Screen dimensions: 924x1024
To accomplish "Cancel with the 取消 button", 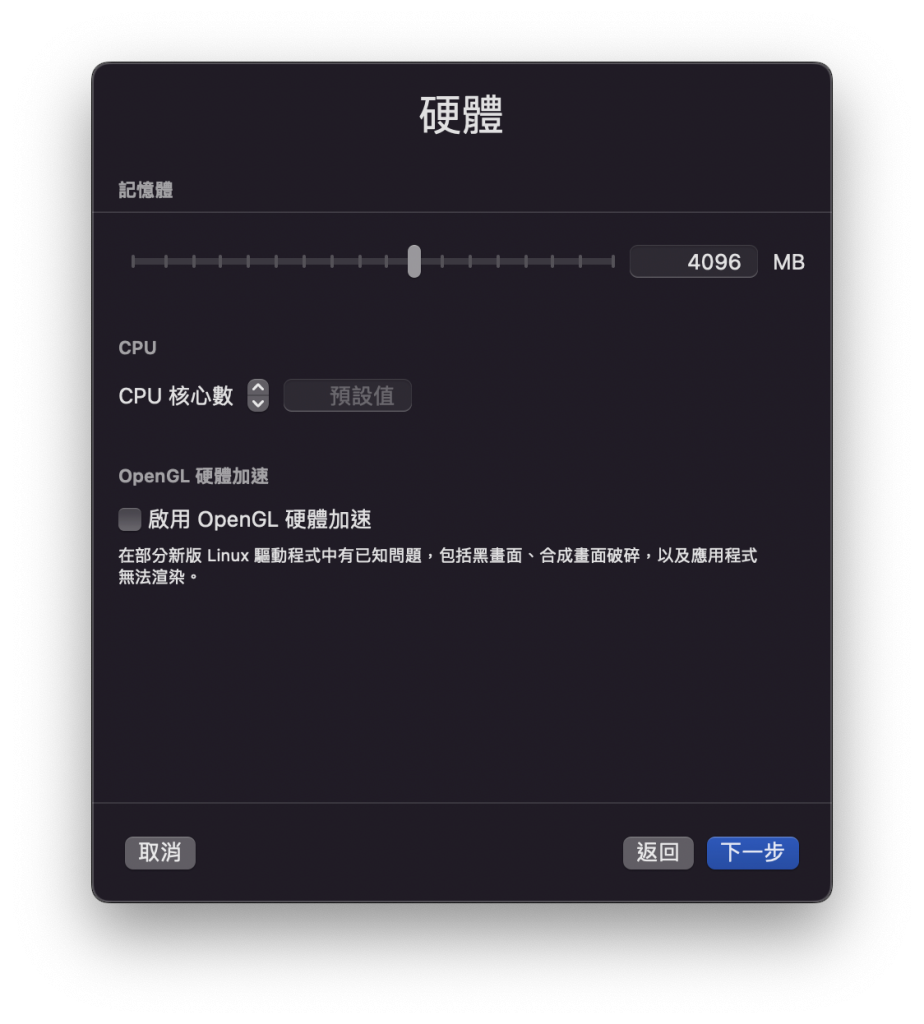I will tap(160, 852).
